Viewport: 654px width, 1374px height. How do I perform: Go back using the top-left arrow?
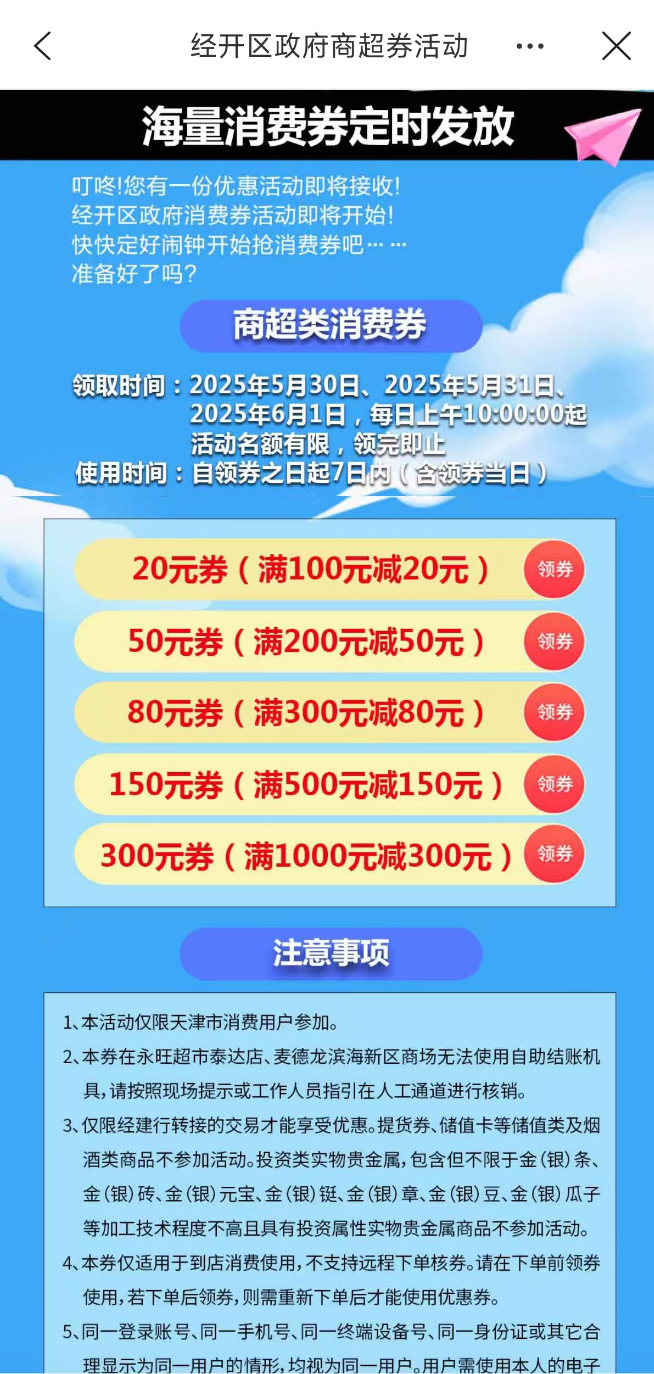(x=42, y=46)
